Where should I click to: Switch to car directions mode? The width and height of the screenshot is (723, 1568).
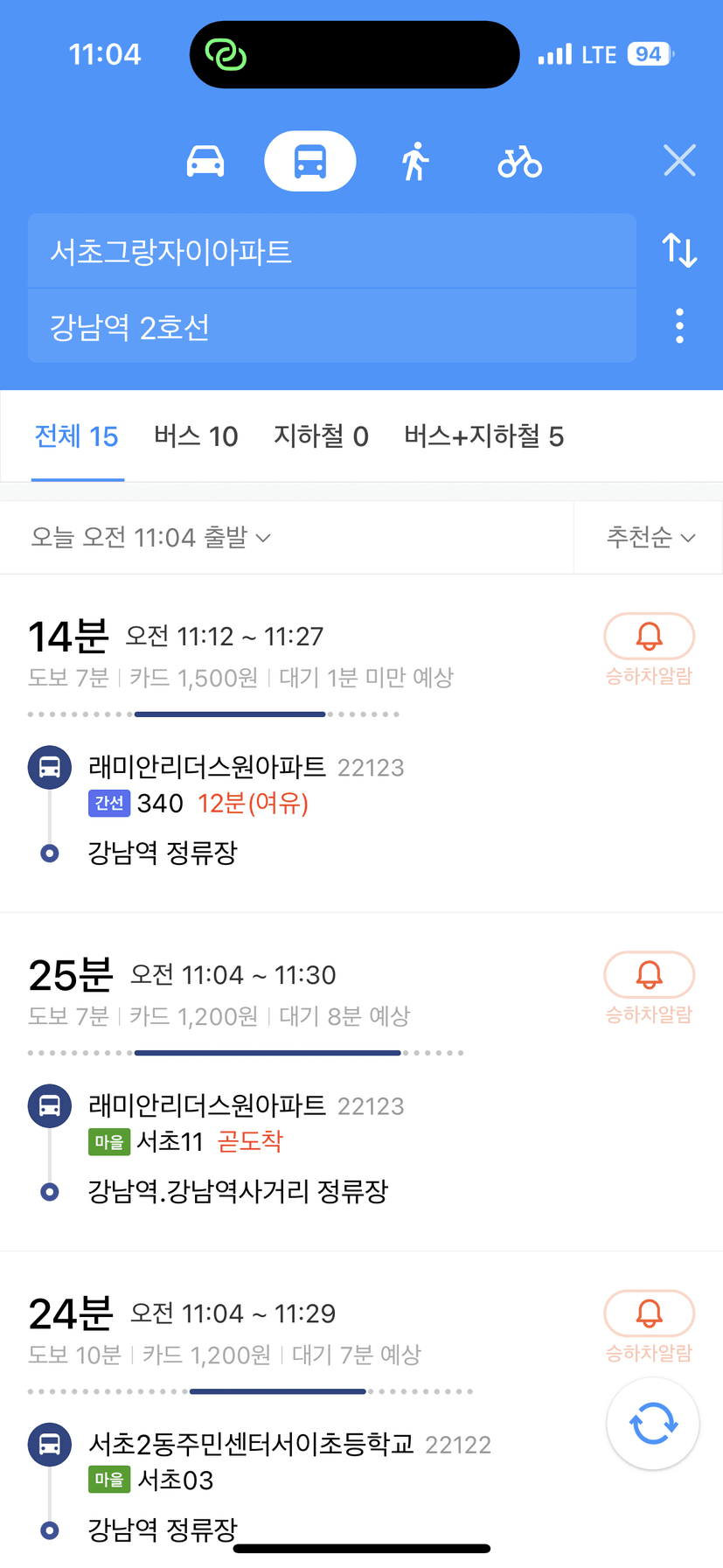pos(205,162)
